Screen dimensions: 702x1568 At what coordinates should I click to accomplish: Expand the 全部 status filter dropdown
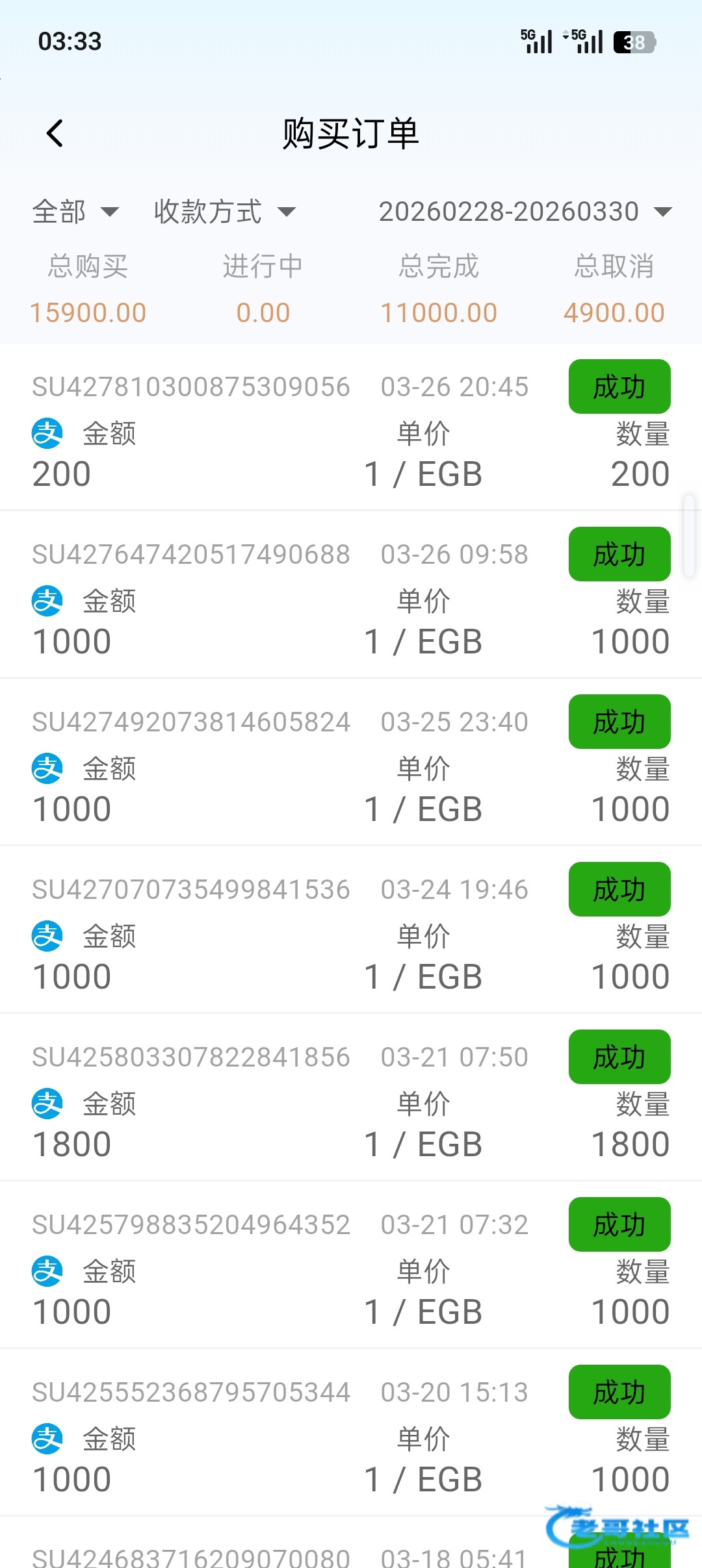point(75,212)
